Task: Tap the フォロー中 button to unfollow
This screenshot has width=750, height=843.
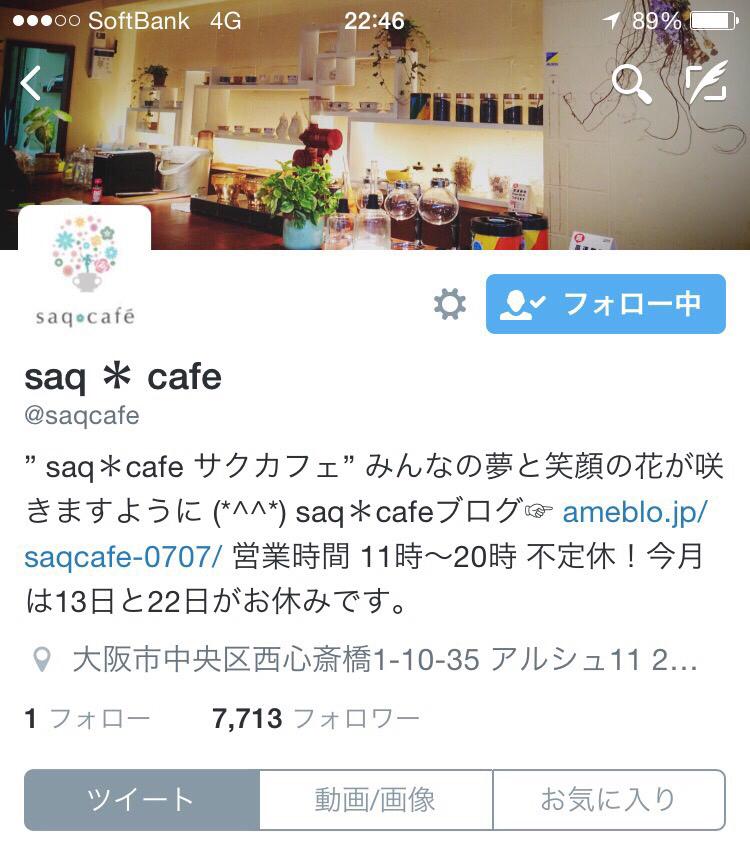Action: tap(605, 304)
